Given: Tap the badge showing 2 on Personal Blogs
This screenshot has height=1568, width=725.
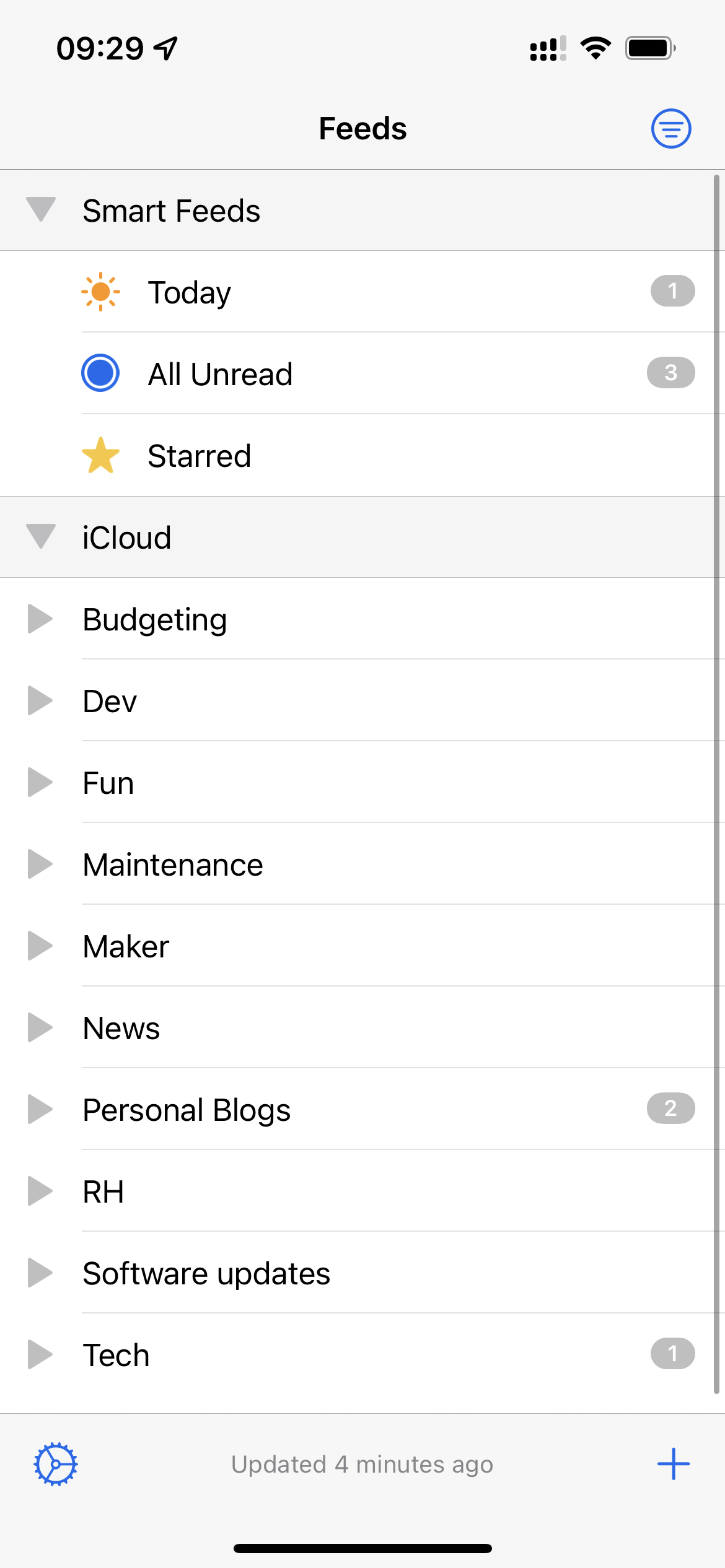Looking at the screenshot, I should (x=671, y=1108).
